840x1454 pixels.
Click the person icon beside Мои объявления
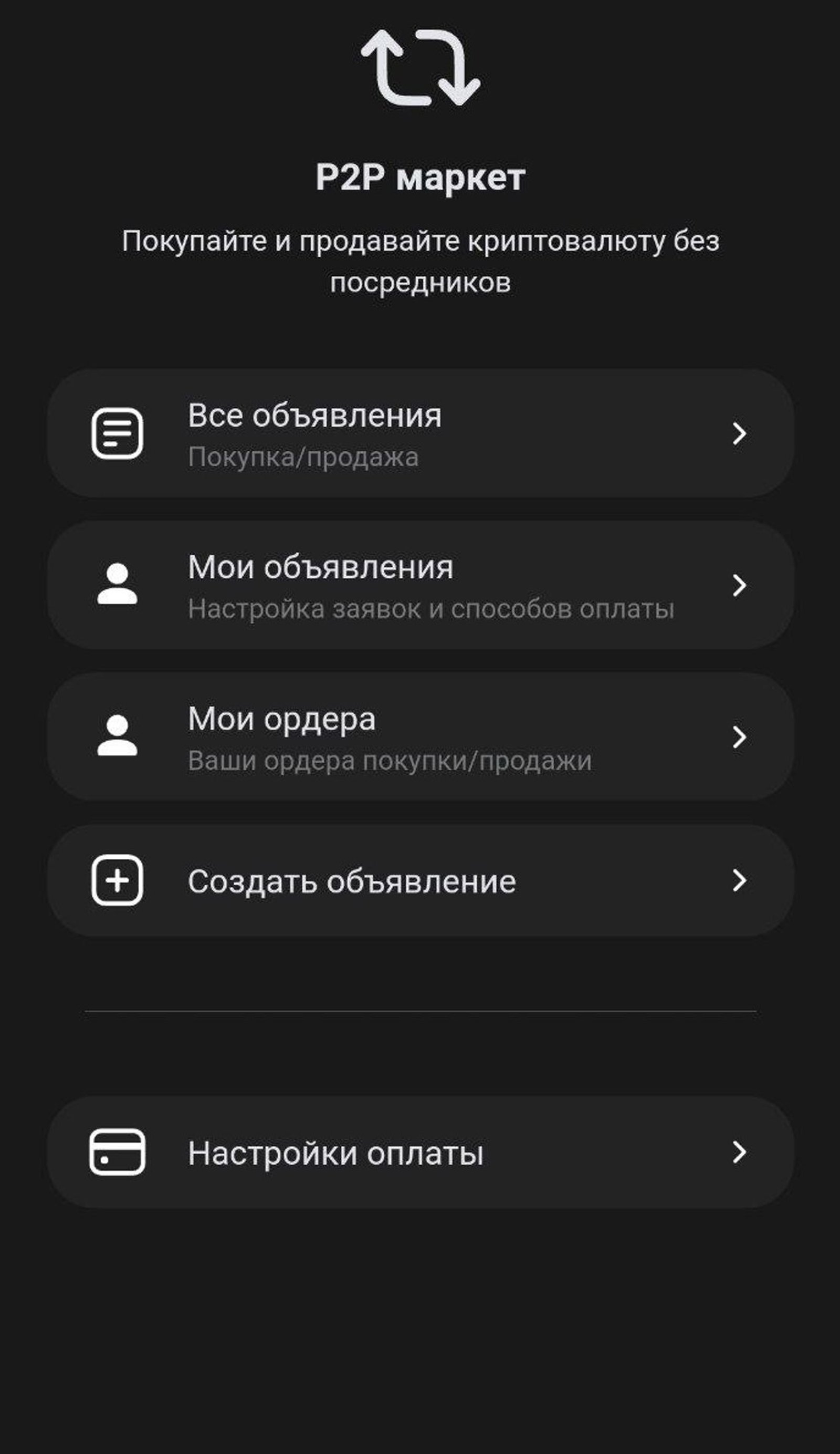[x=117, y=585]
